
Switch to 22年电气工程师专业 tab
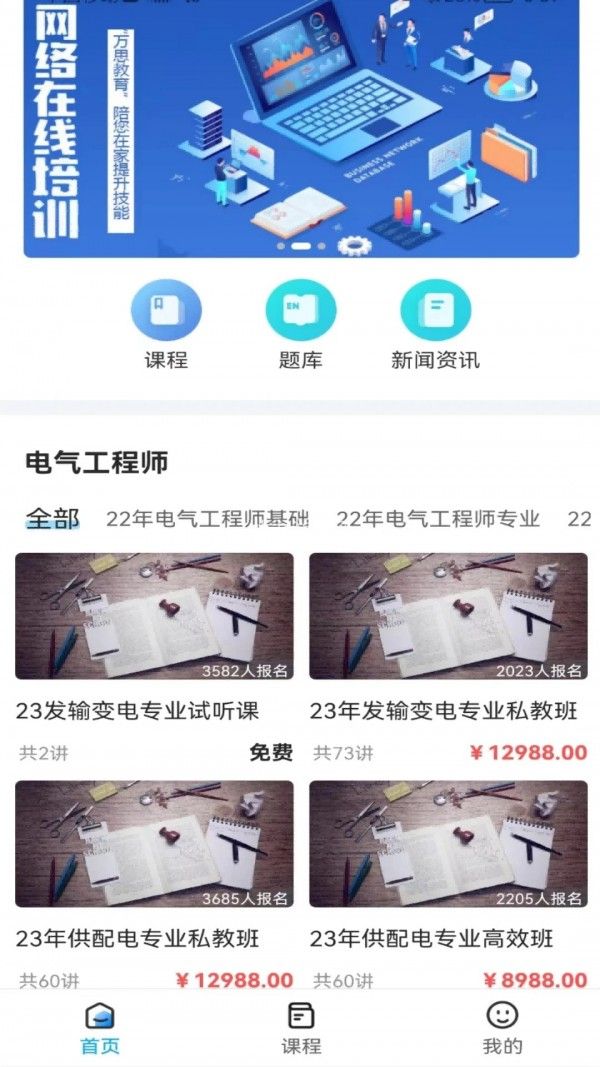click(438, 519)
